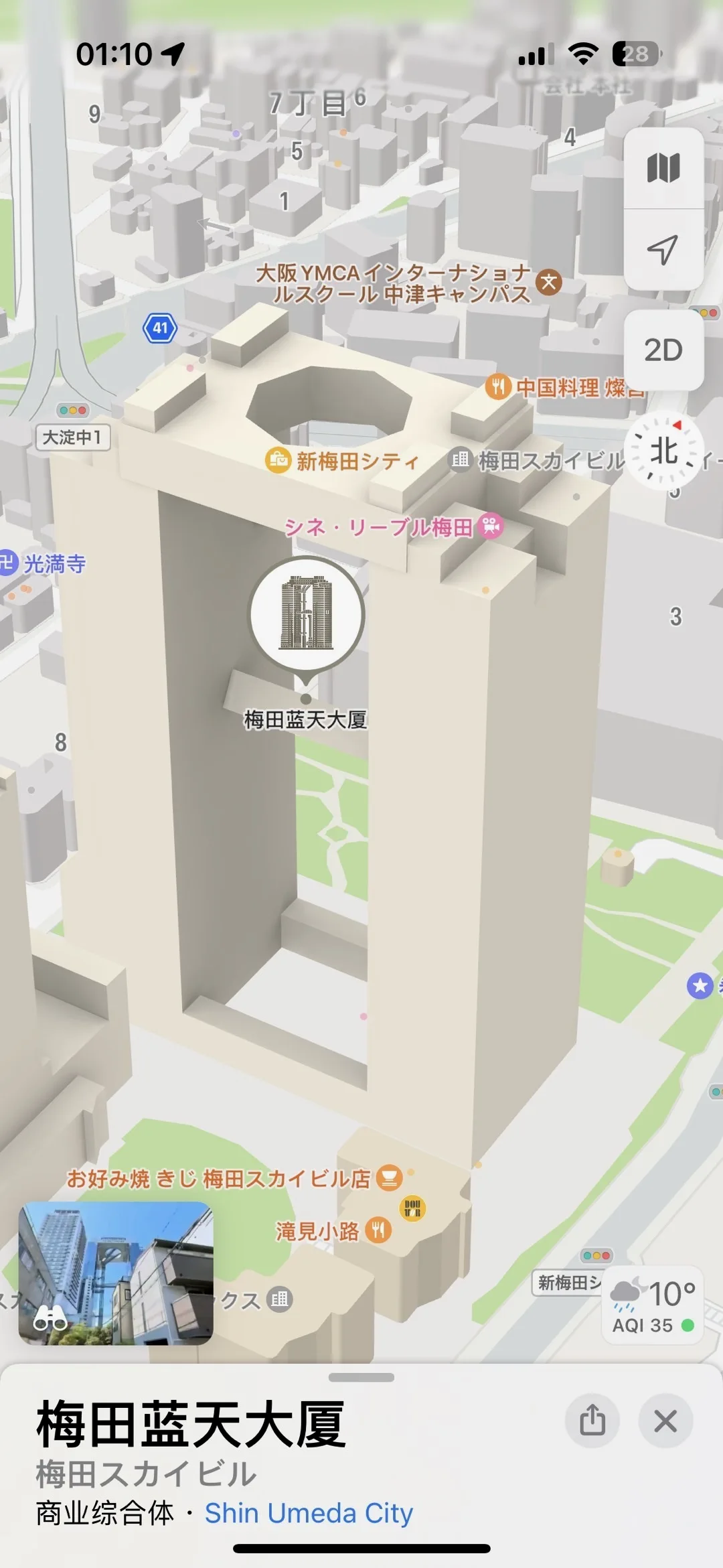This screenshot has width=723, height=1568.
Task: Select the お好み焼 きじ 梅田スカイビル店 marker
Action: click(389, 1177)
